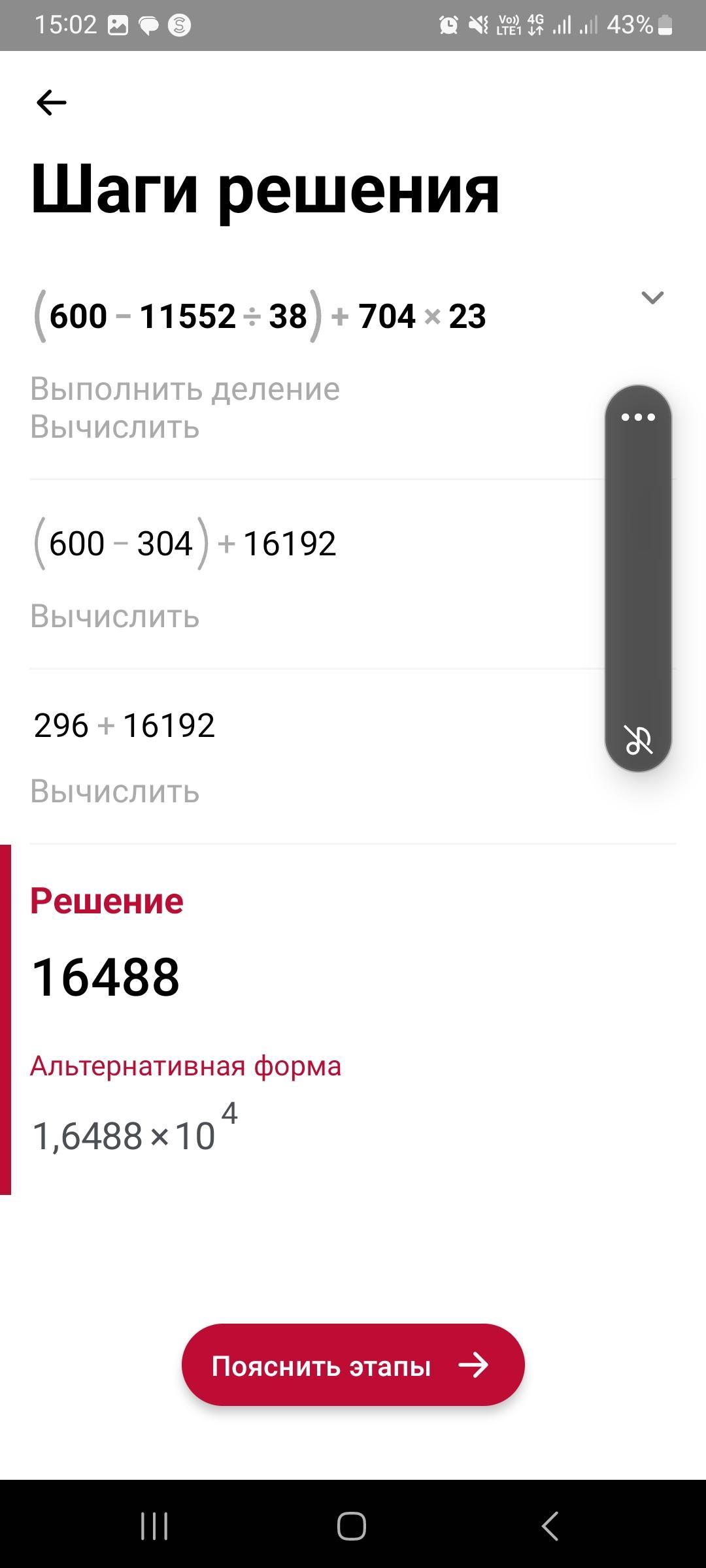Go back using the top arrow
This screenshot has height=1568, width=706.
coord(51,103)
